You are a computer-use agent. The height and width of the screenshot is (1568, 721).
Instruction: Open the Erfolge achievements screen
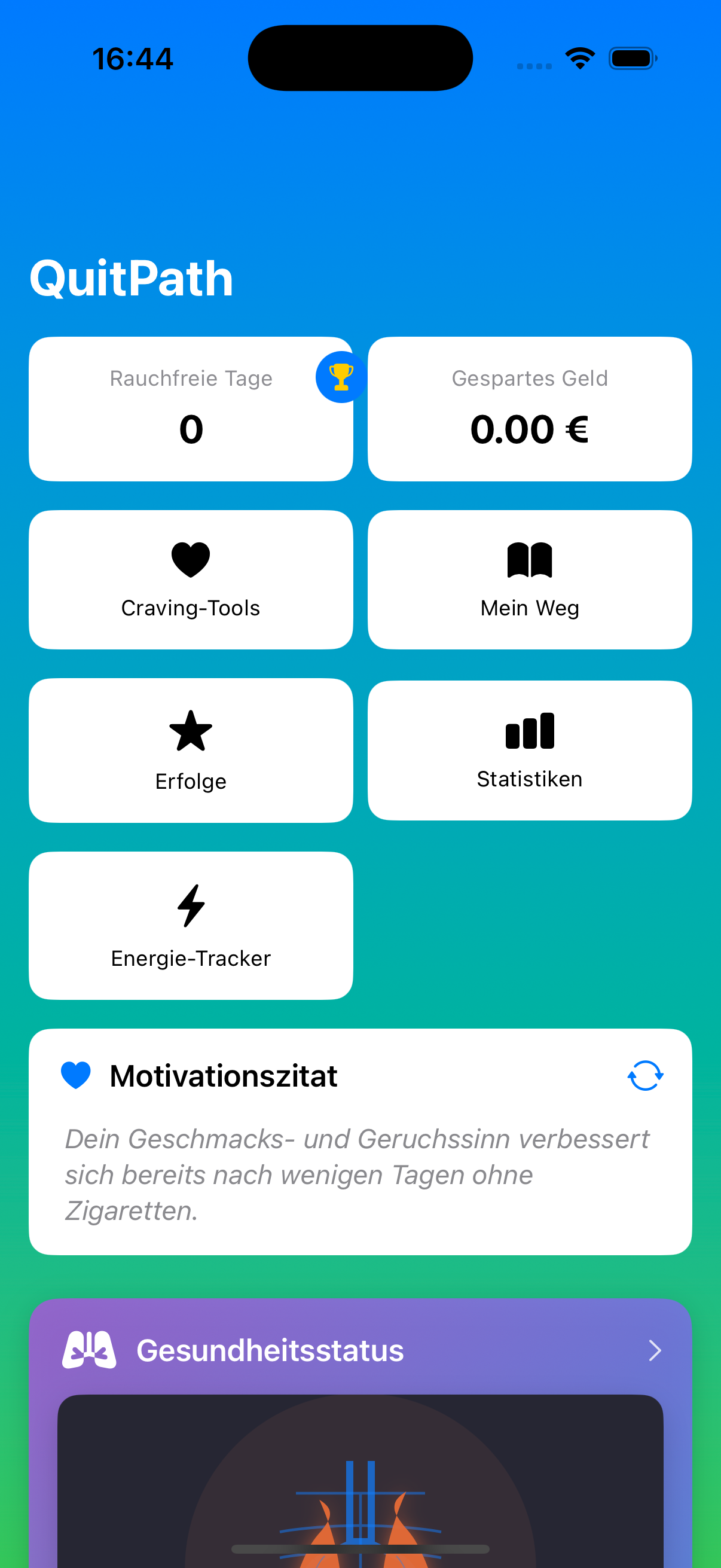pos(191,751)
